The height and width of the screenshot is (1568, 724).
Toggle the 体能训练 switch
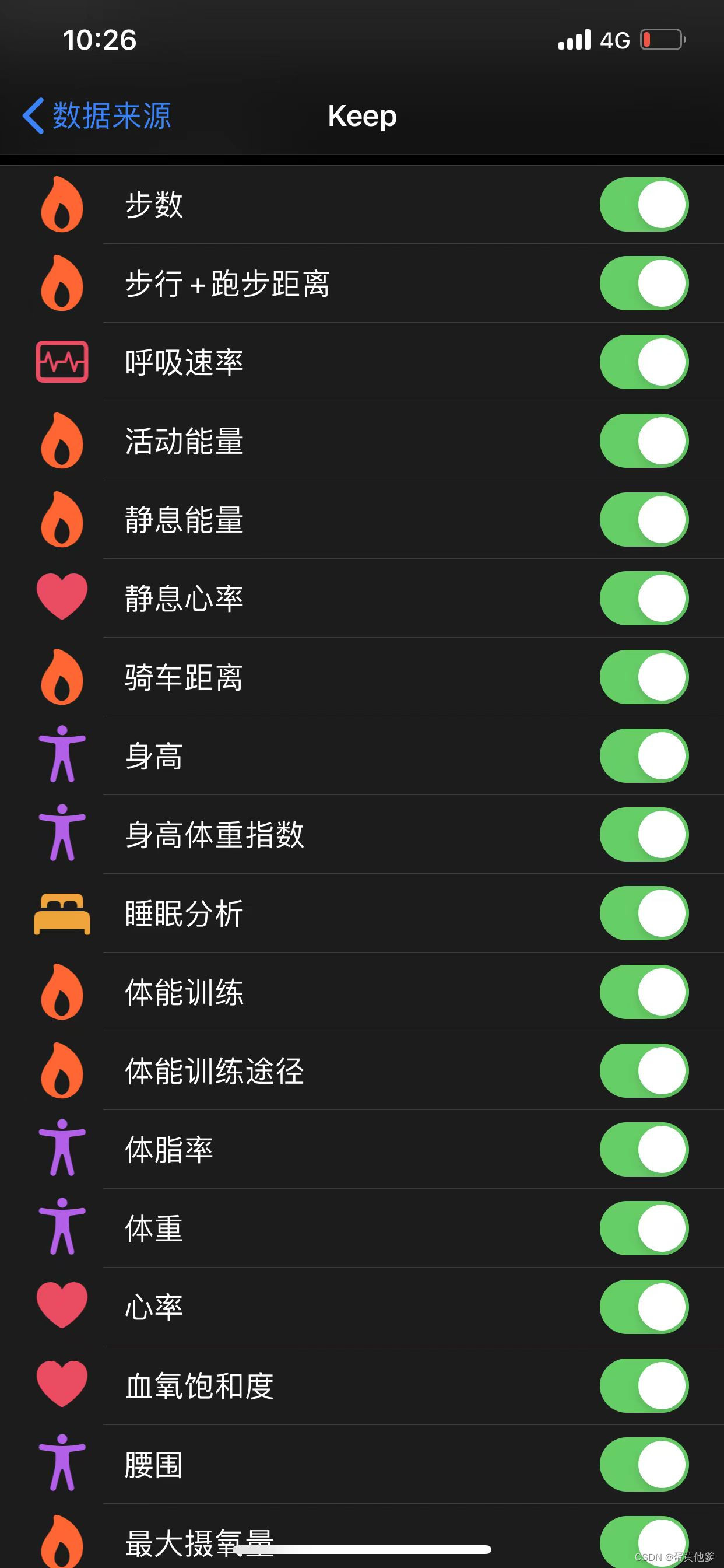[644, 992]
